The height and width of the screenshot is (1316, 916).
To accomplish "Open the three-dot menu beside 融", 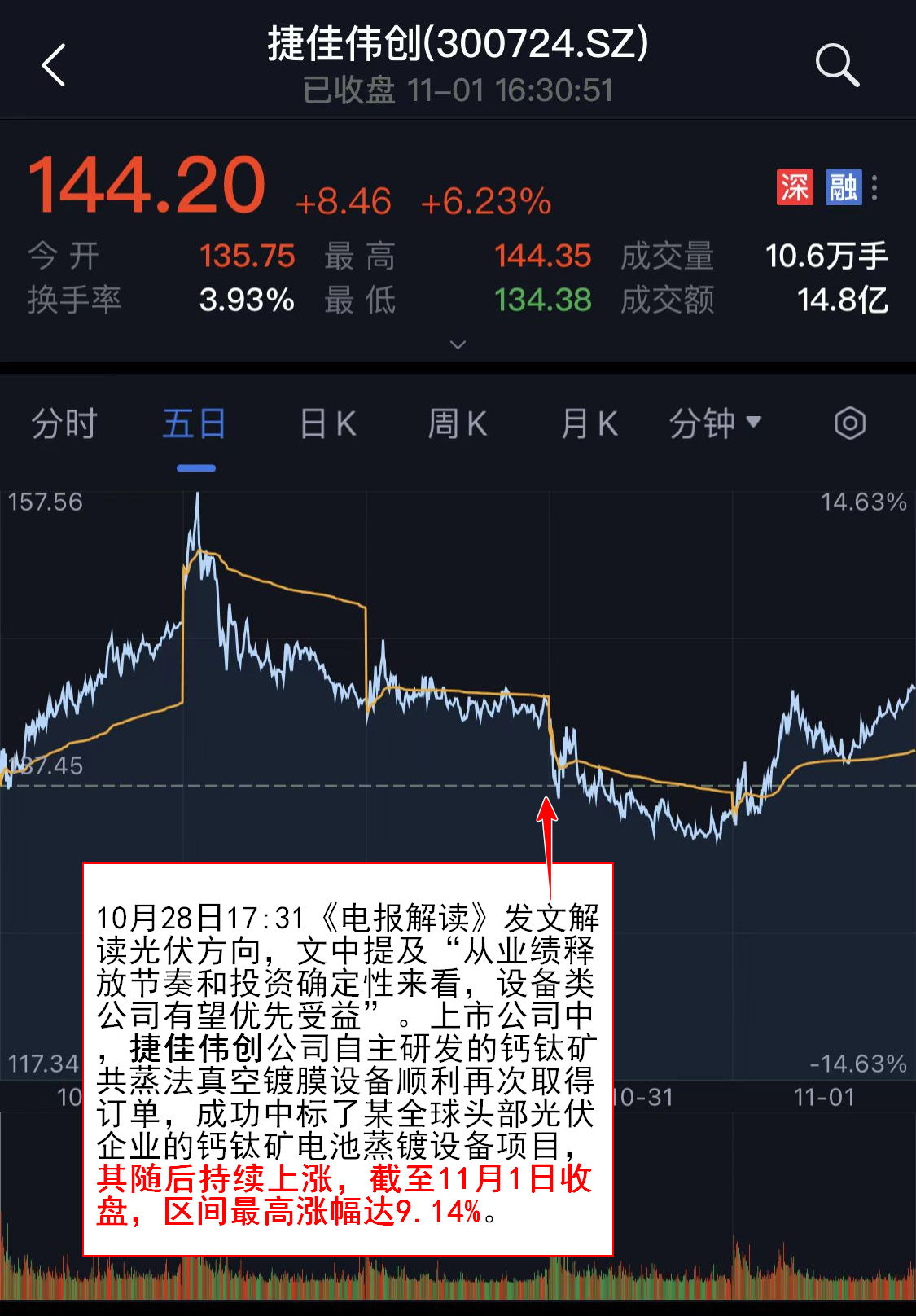I will pos(875,188).
